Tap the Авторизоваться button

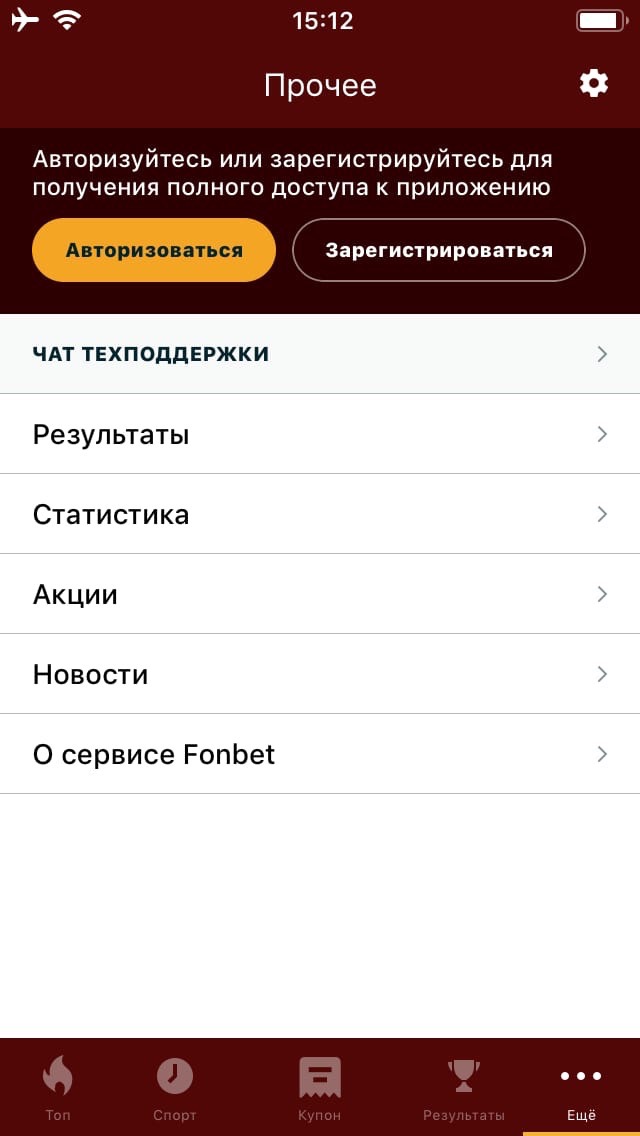[154, 250]
